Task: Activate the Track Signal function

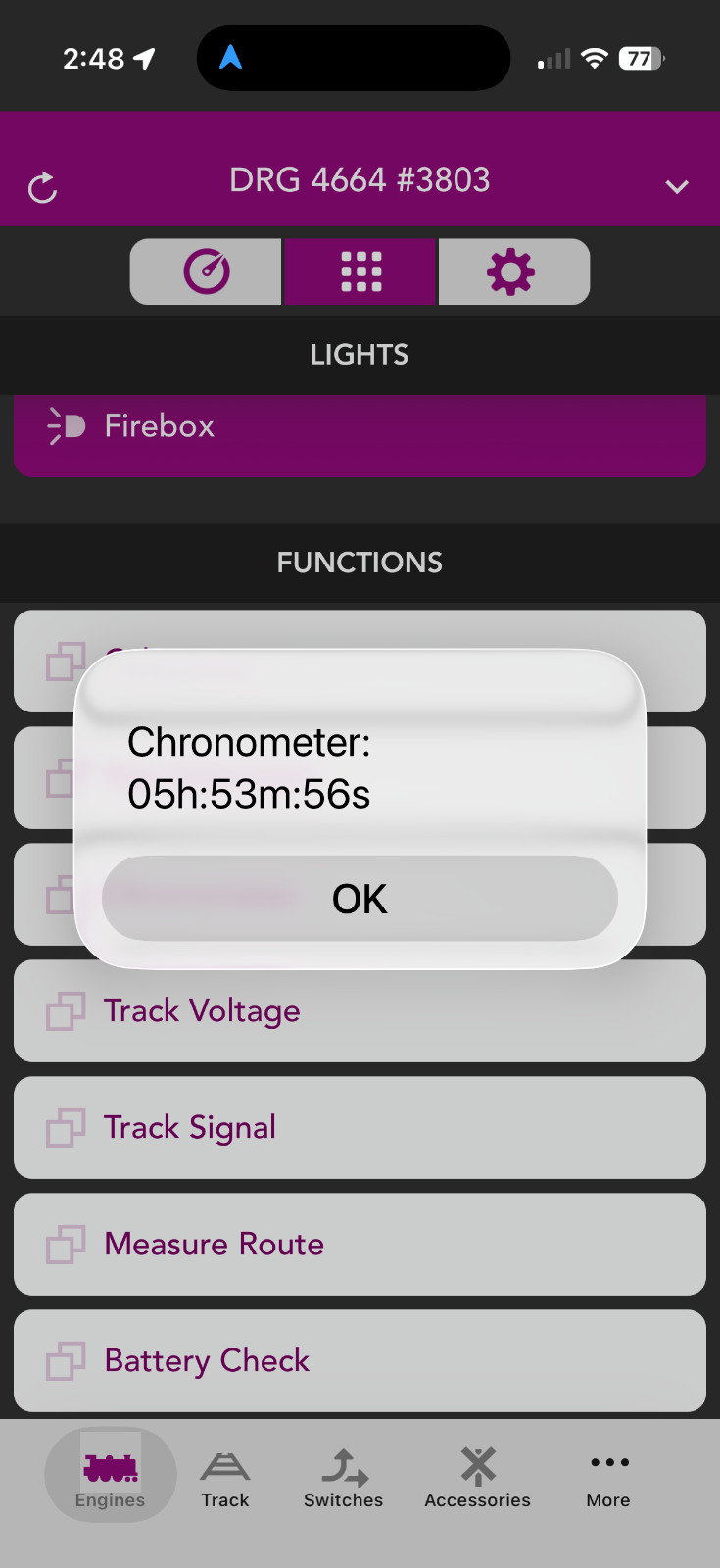Action: coord(360,1127)
